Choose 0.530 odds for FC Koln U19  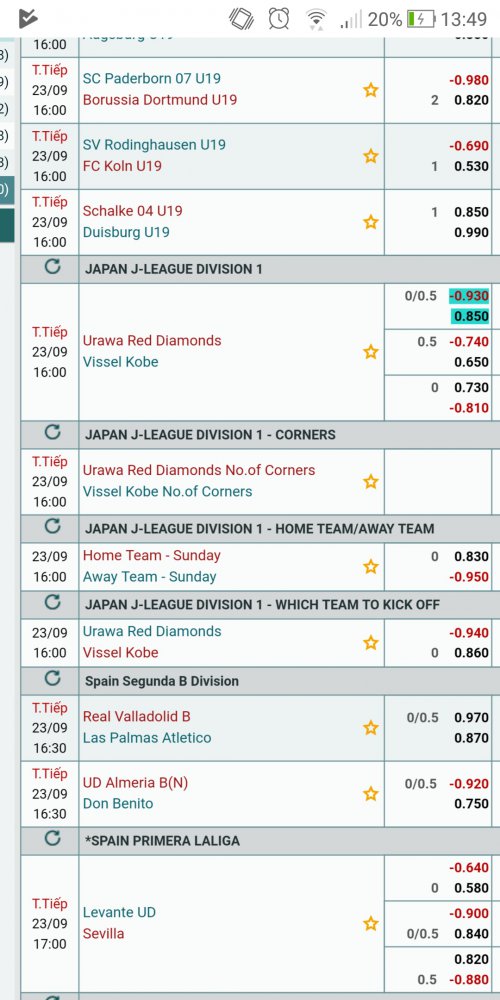pos(471,166)
